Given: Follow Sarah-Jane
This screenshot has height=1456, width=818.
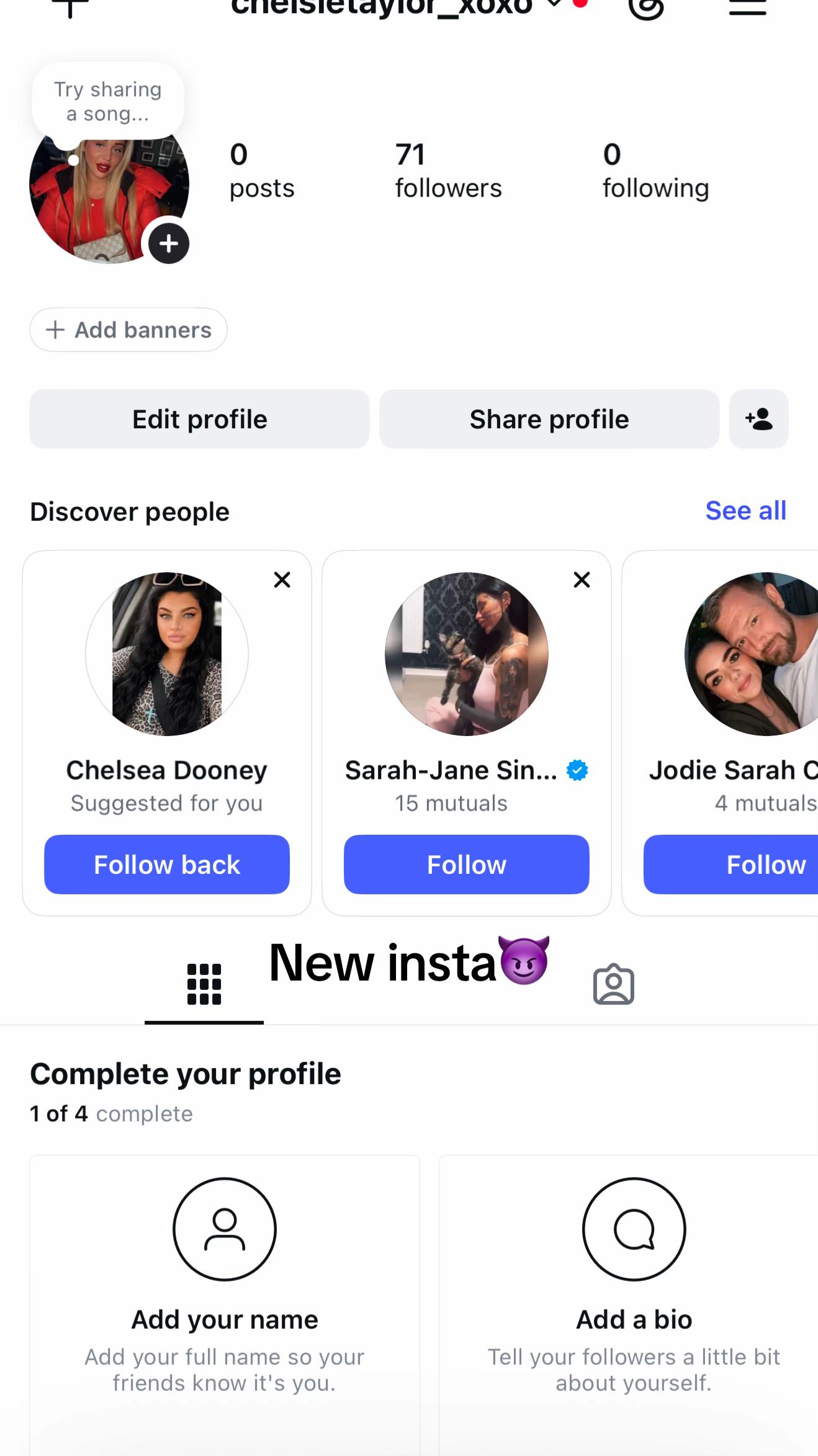Looking at the screenshot, I should 466,865.
